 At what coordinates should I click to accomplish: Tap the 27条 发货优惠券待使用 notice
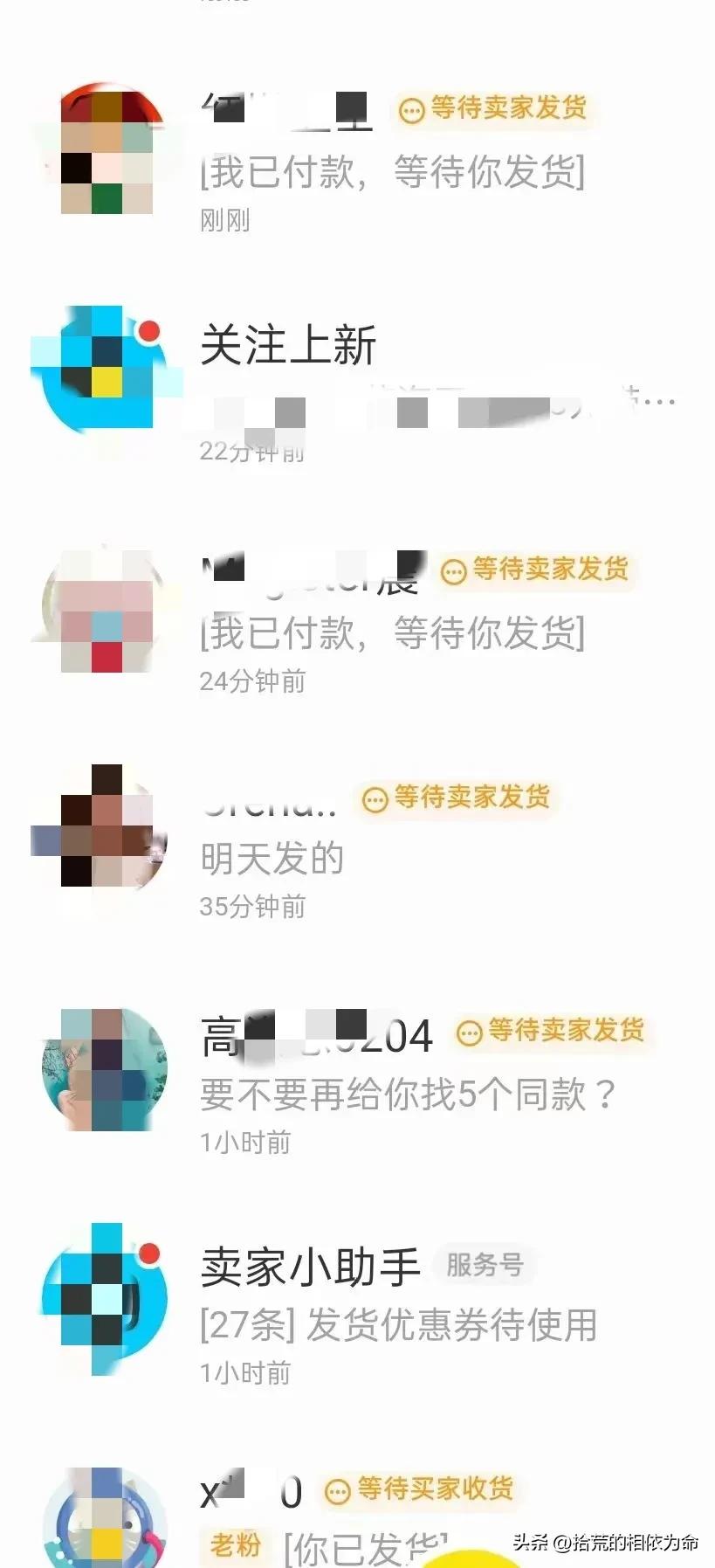pyautogui.click(x=397, y=1326)
